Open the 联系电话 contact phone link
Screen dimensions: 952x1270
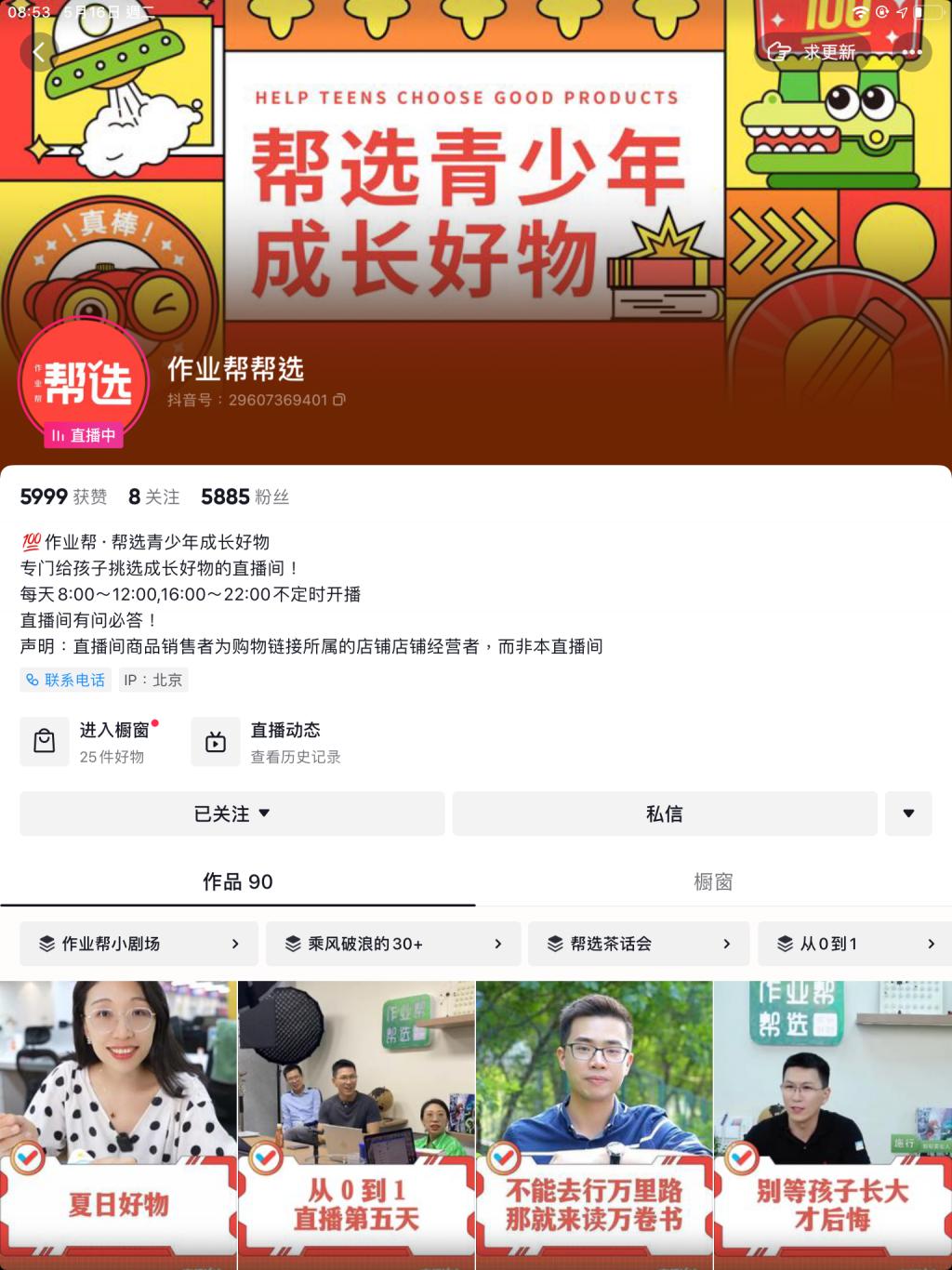coord(65,680)
